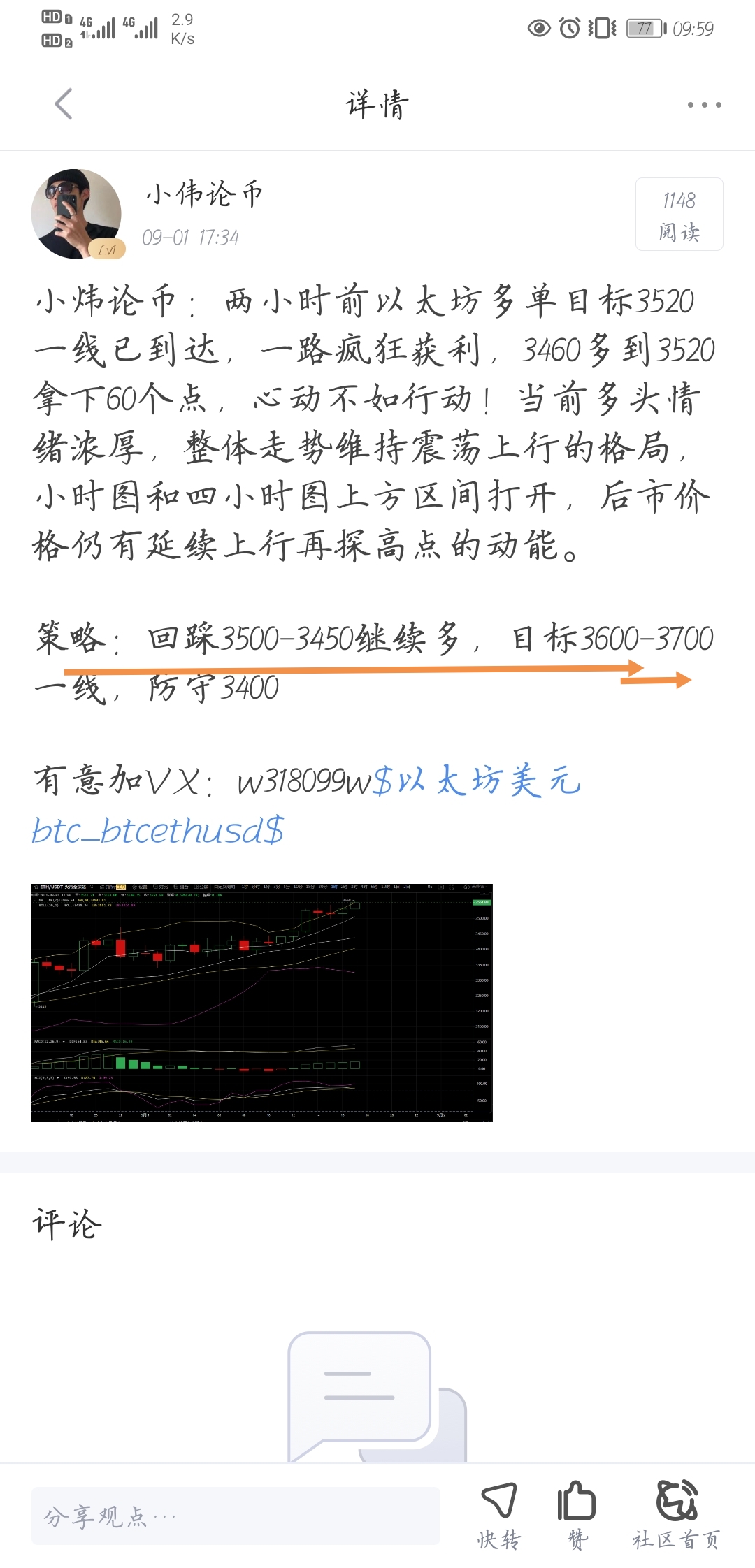This screenshot has height=1568, width=755.
Task: Go to 社区首页 community home
Action: (677, 1515)
